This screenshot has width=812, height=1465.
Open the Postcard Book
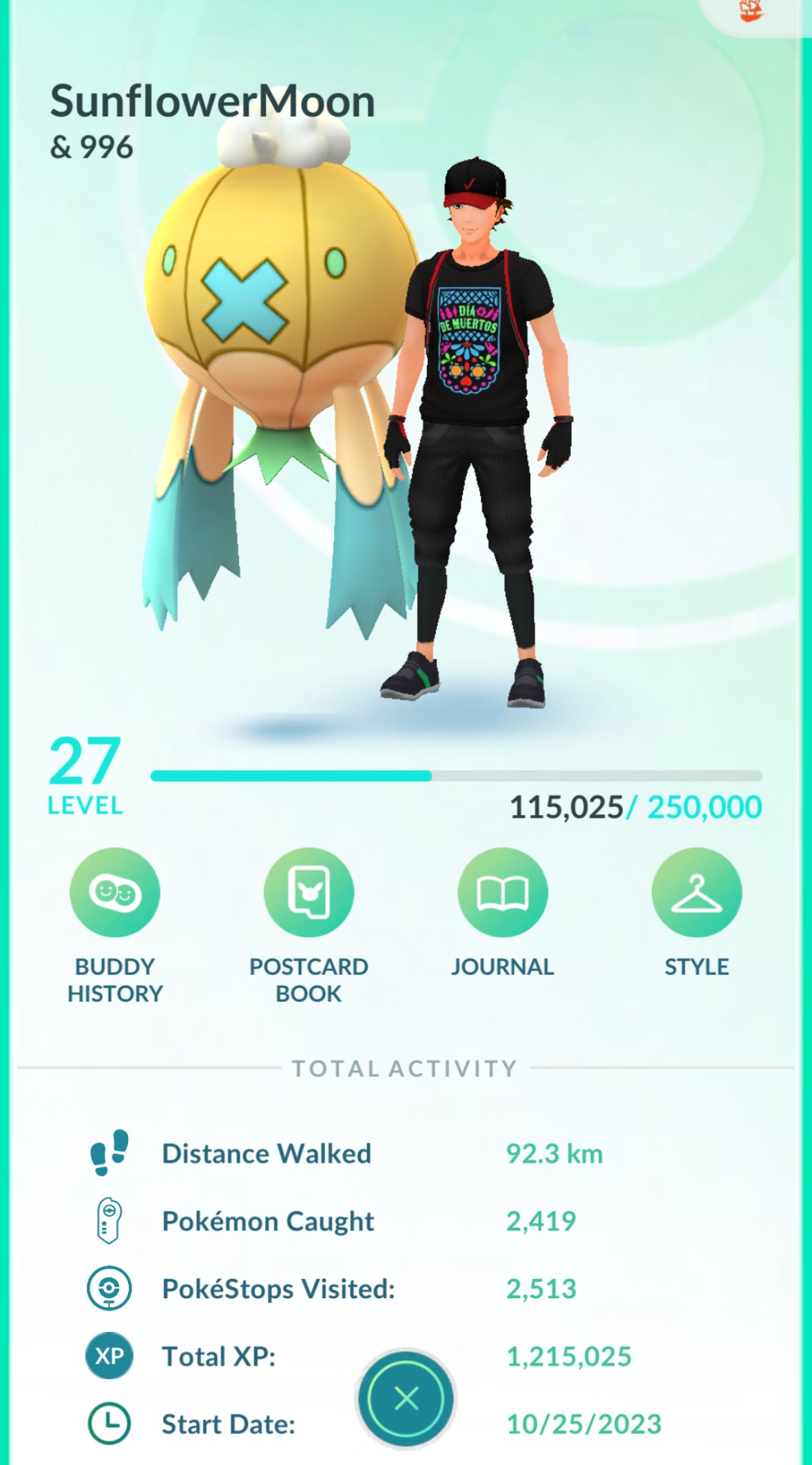click(309, 892)
